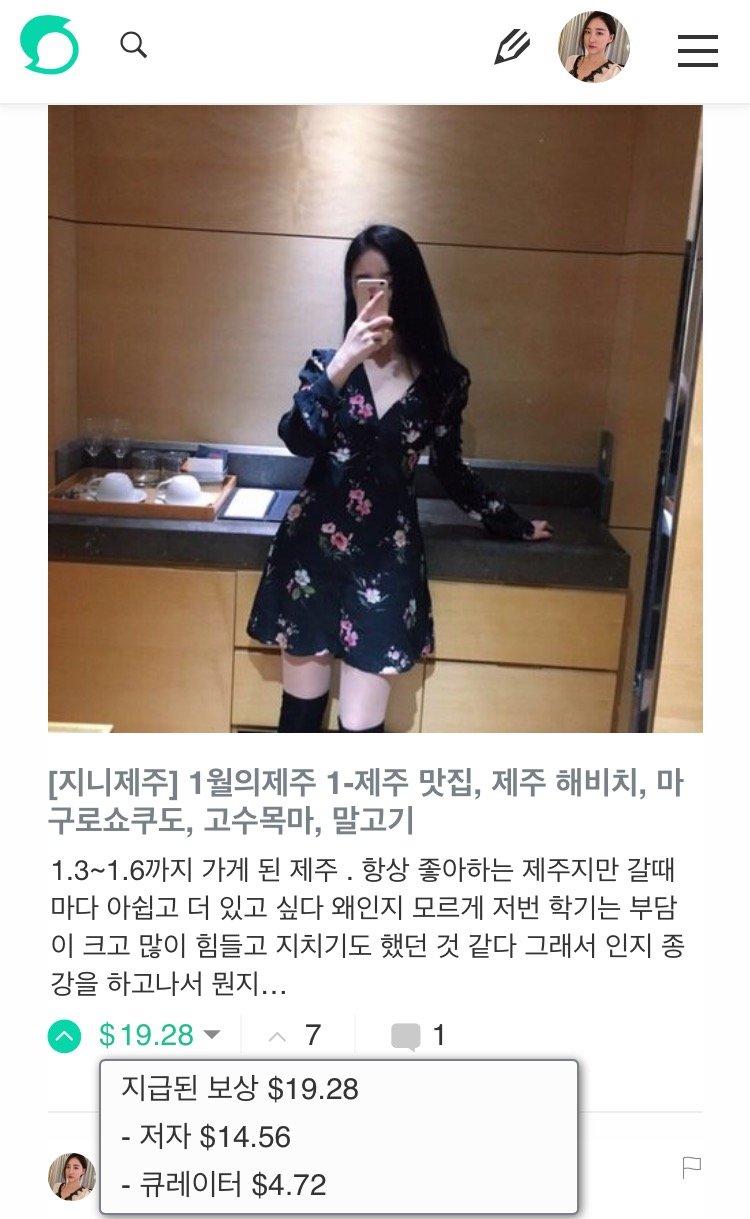Open the selfie post image
The width and height of the screenshot is (750, 1219).
[375, 419]
